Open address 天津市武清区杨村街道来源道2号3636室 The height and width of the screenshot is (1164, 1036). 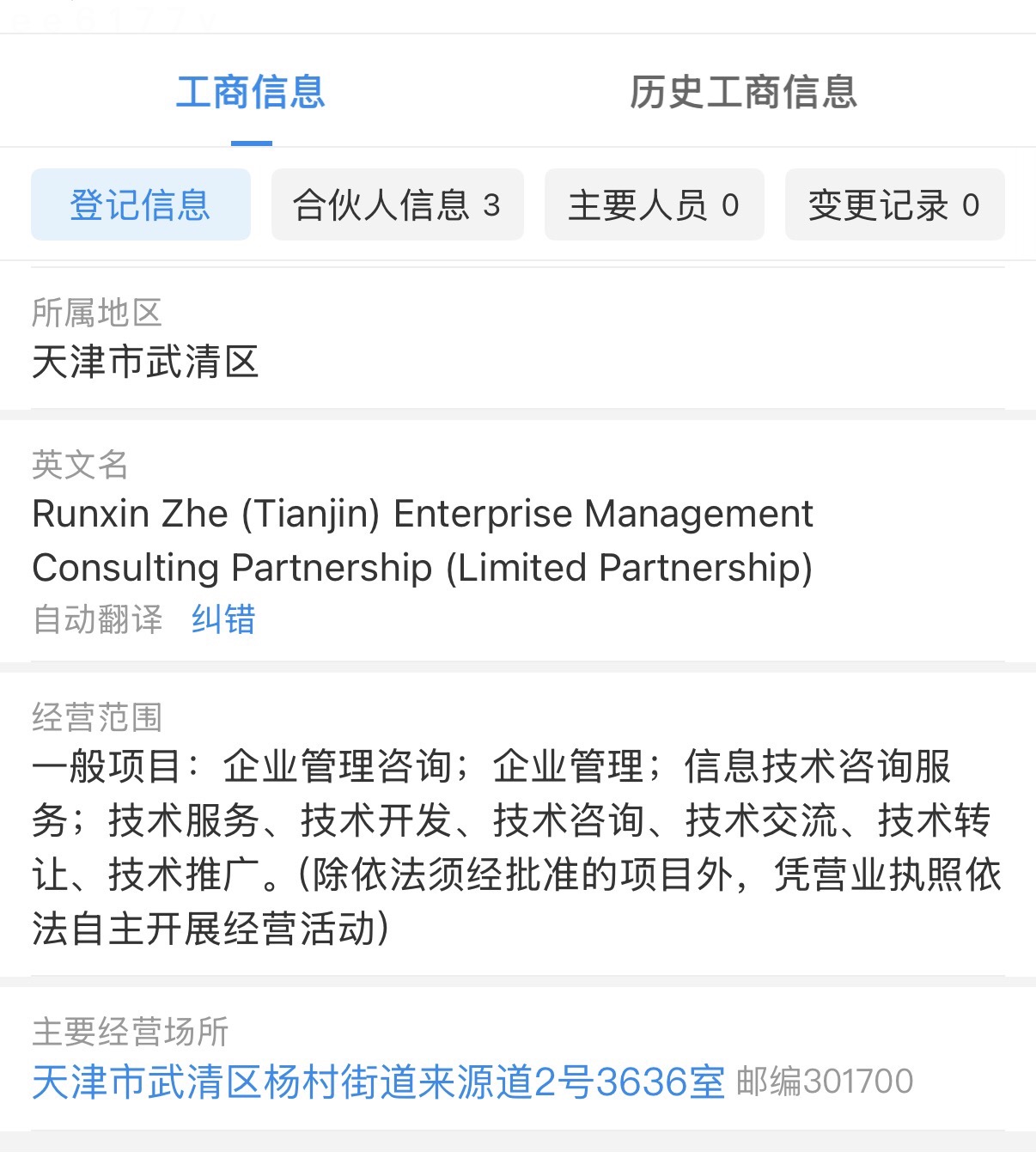(378, 1082)
